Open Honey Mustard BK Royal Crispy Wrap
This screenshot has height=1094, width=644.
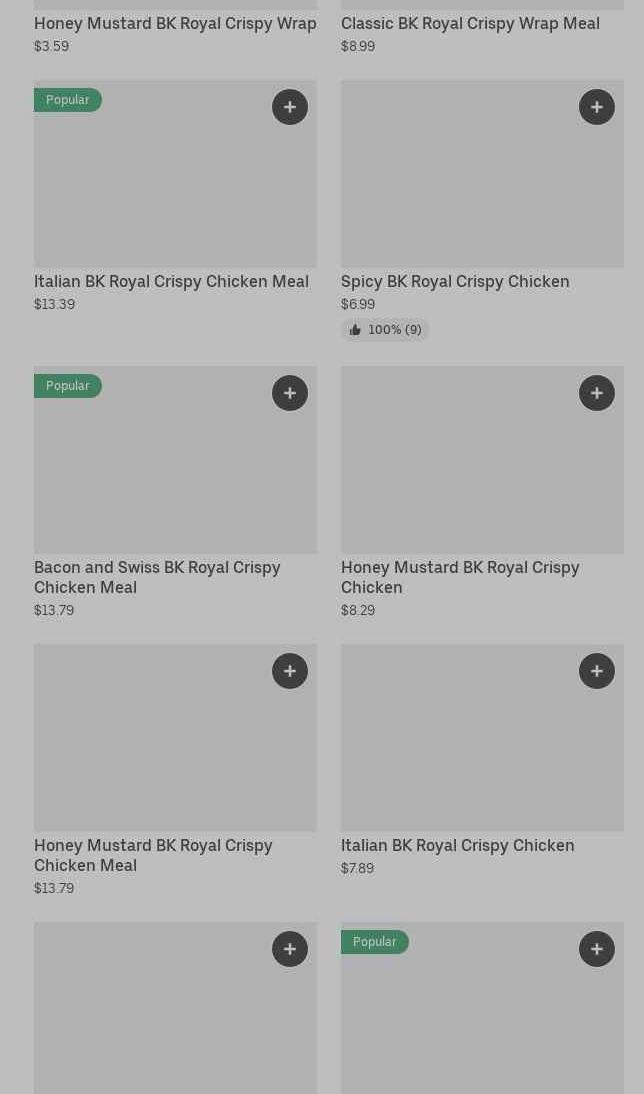tap(175, 23)
